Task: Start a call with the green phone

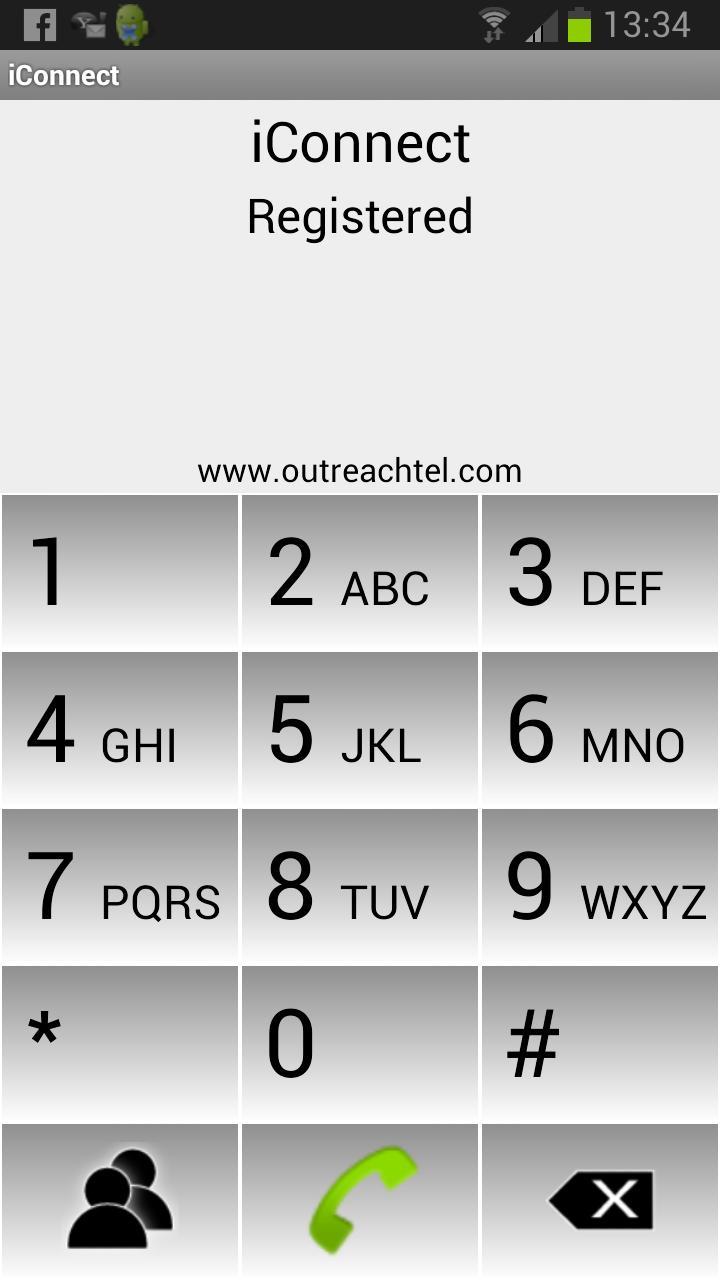Action: (x=360, y=1200)
